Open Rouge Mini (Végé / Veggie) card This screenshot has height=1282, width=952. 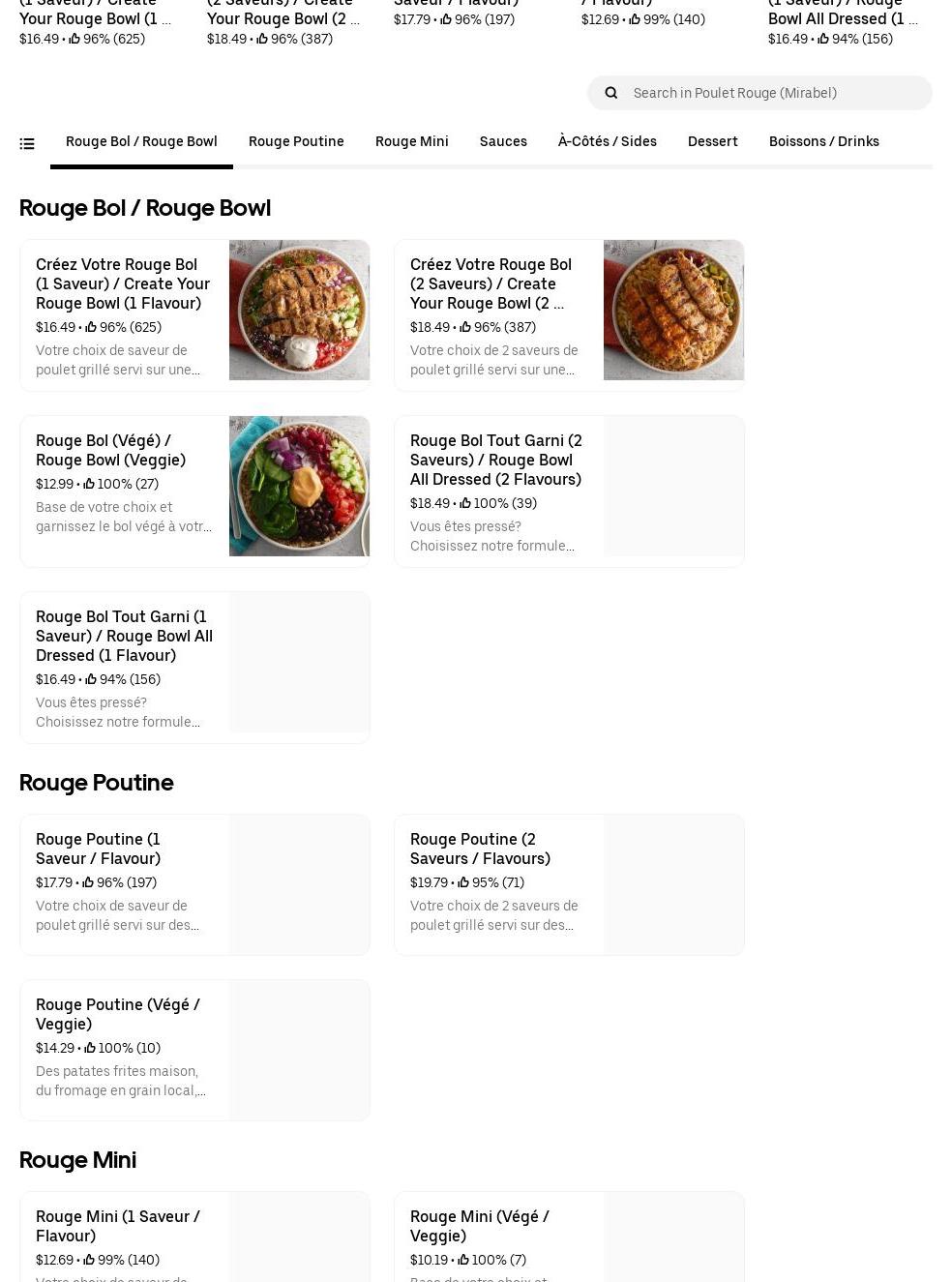coord(569,1237)
